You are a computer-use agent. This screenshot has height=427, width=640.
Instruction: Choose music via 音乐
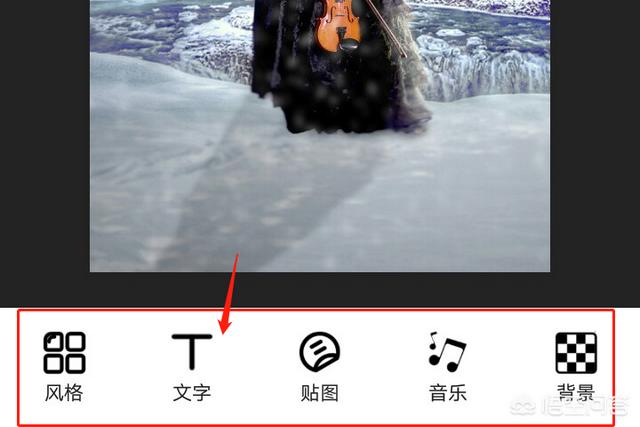pyautogui.click(x=447, y=365)
